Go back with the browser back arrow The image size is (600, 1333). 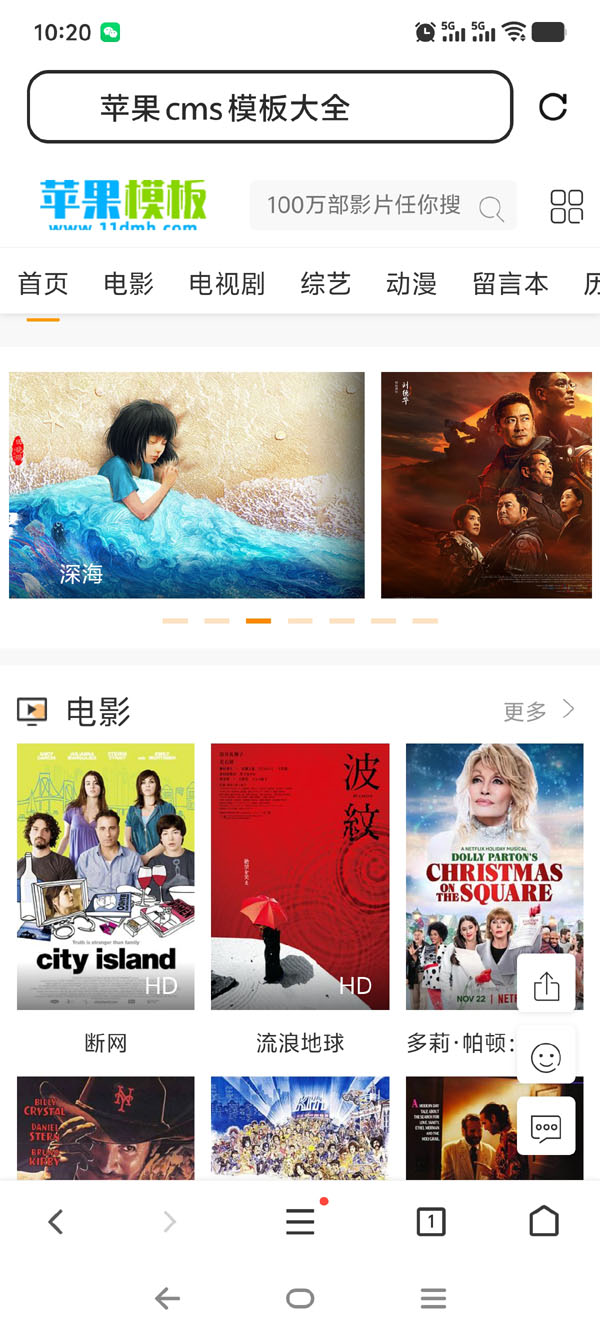56,1221
